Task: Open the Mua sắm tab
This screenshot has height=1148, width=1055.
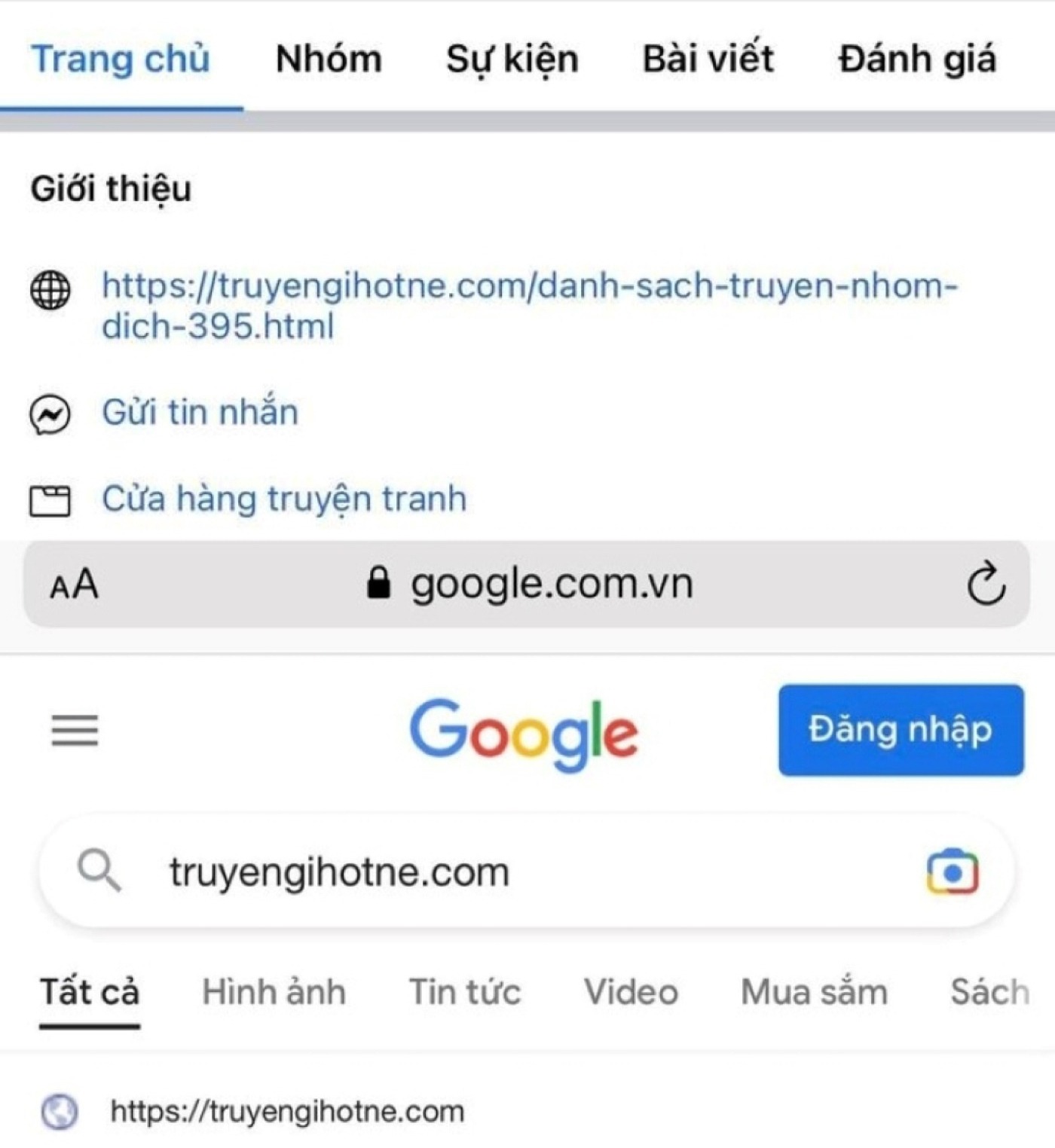Action: [x=814, y=992]
